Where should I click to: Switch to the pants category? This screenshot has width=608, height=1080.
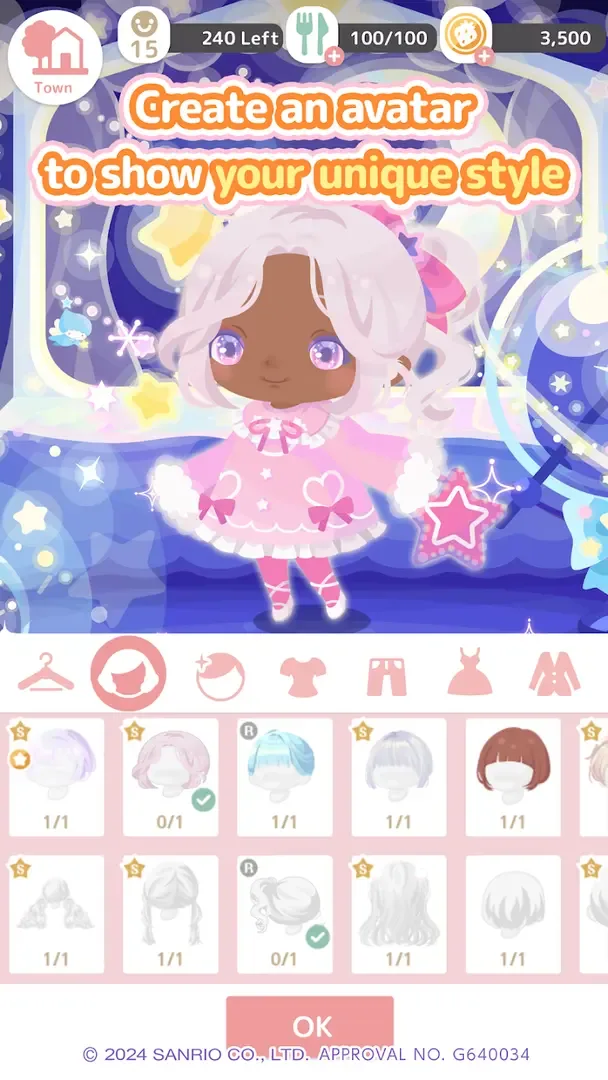[x=386, y=678]
